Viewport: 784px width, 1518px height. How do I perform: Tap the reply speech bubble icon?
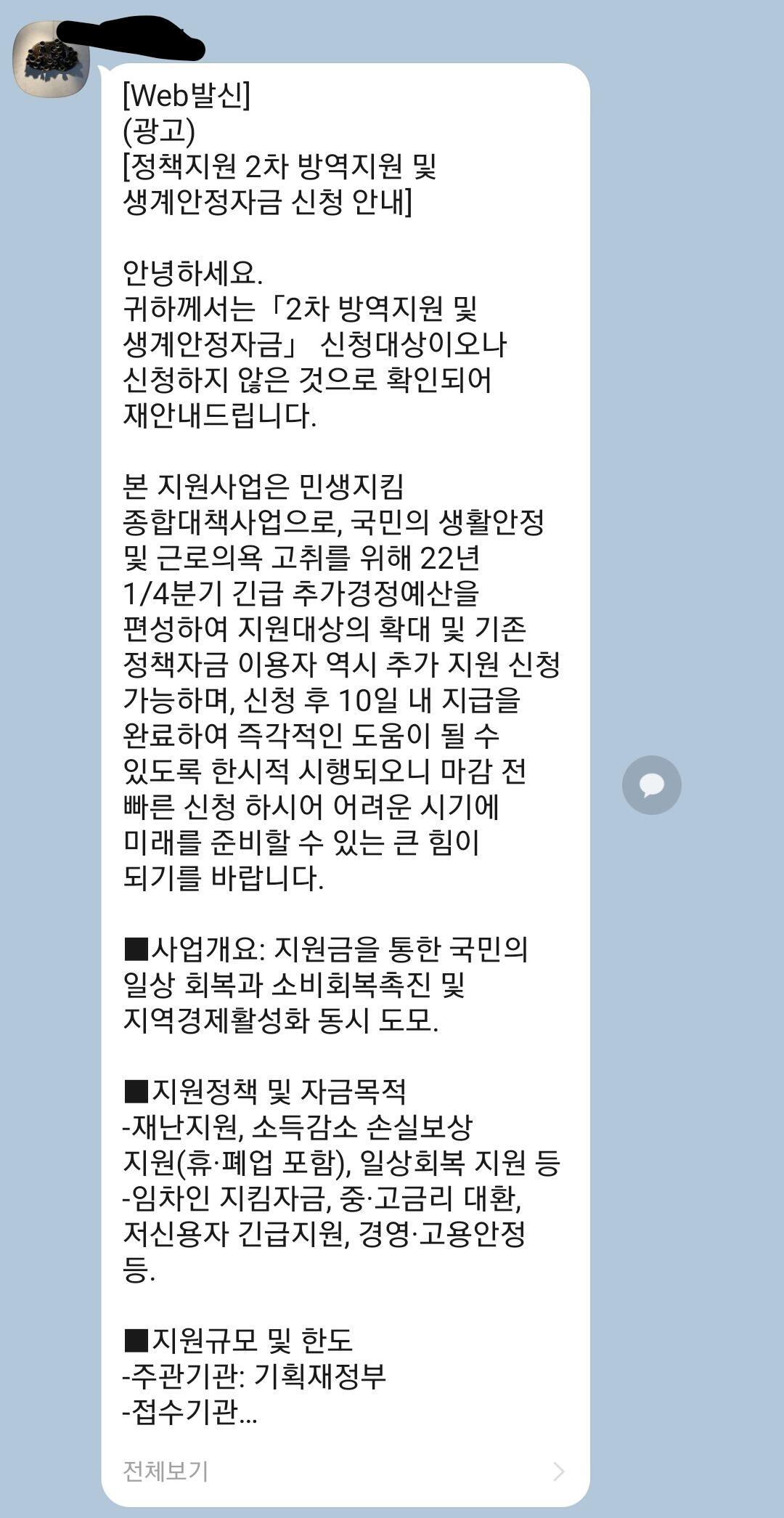[651, 784]
